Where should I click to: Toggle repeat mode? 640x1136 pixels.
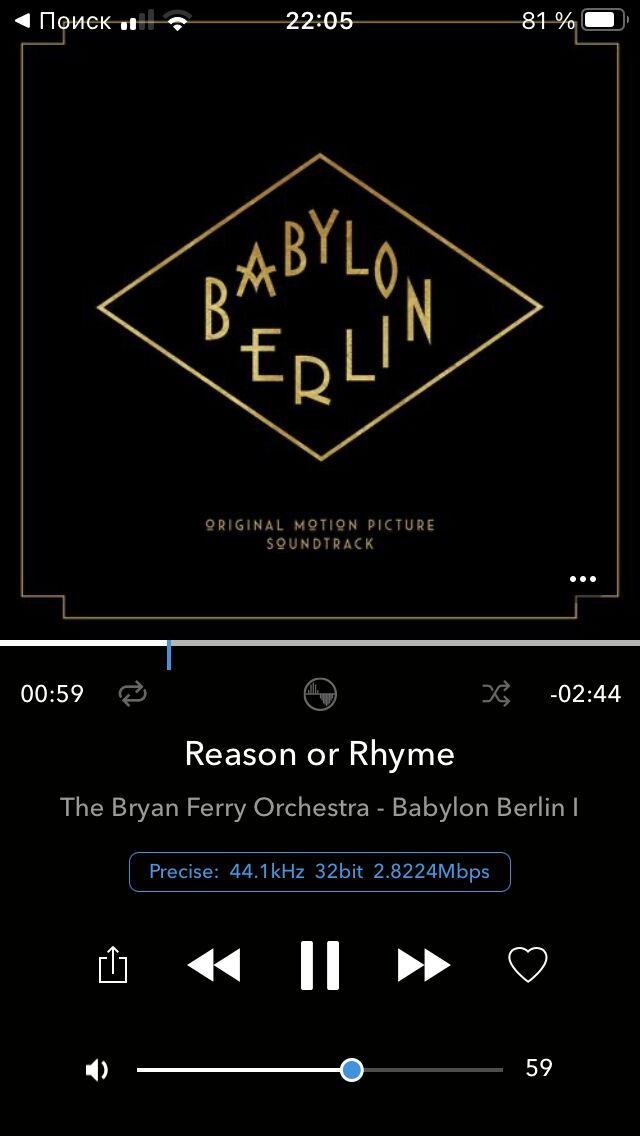[133, 694]
